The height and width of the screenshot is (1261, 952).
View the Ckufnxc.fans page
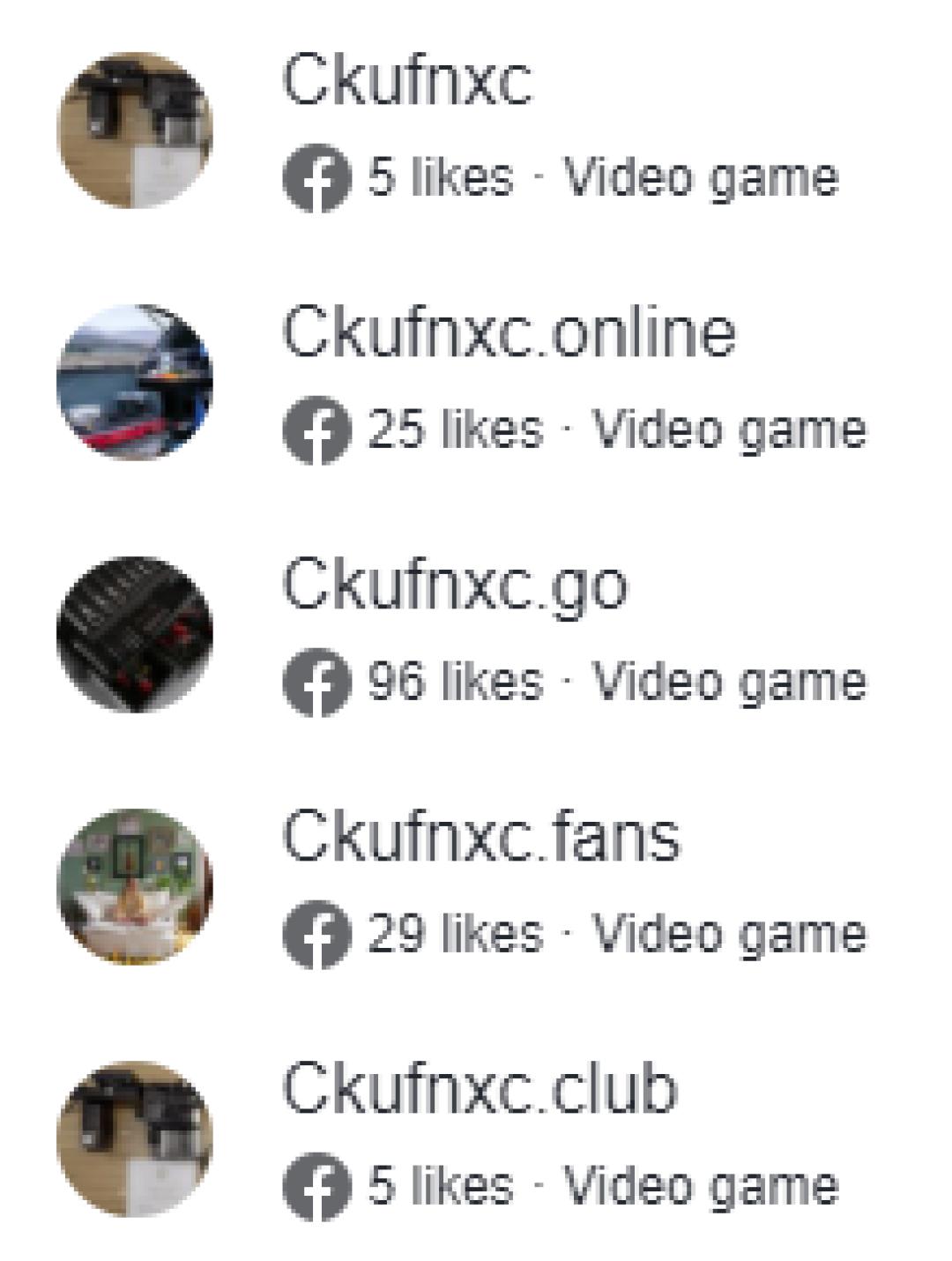pyautogui.click(x=480, y=837)
